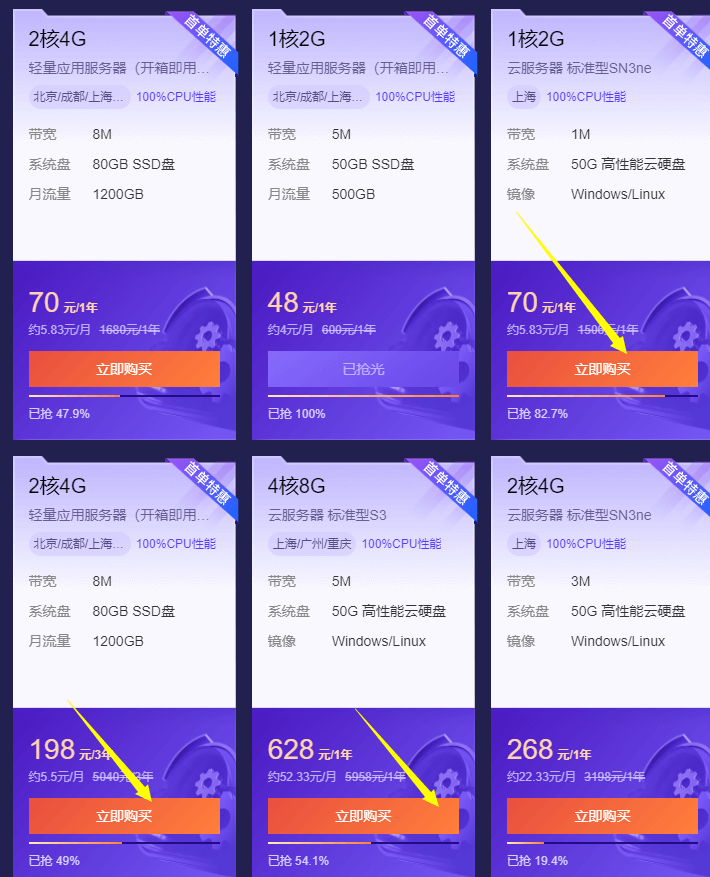Buy the 2核4G SN3ne 268元/1年 server
This screenshot has width=710, height=877.
tap(602, 816)
